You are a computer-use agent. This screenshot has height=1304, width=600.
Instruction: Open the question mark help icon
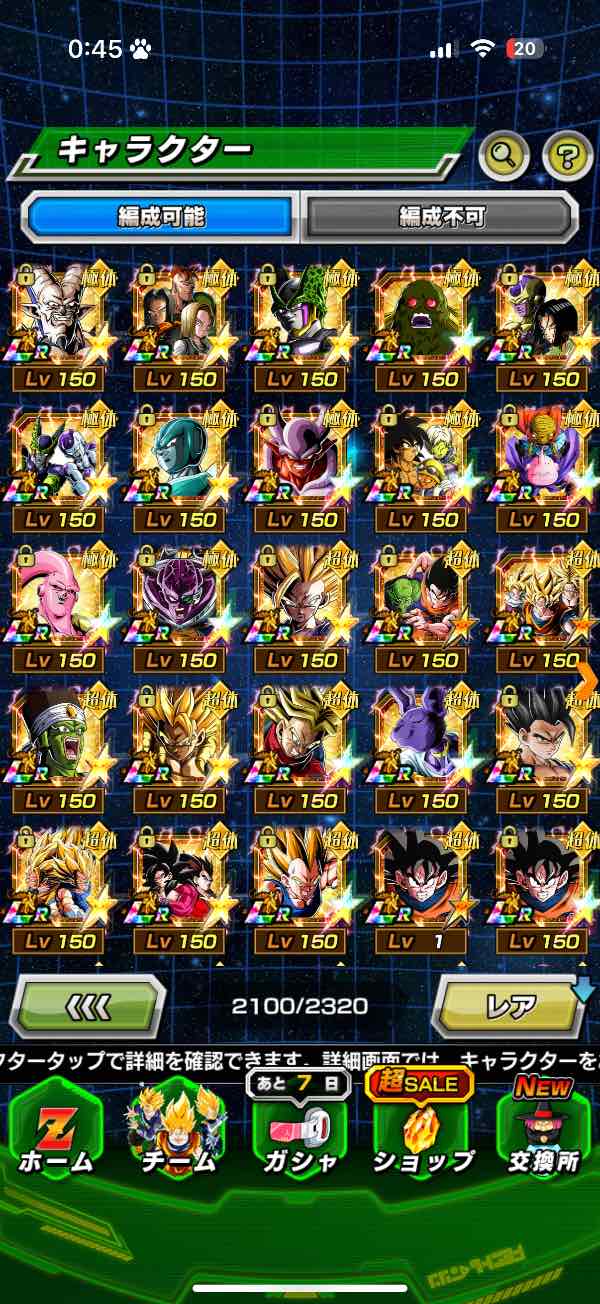point(567,155)
